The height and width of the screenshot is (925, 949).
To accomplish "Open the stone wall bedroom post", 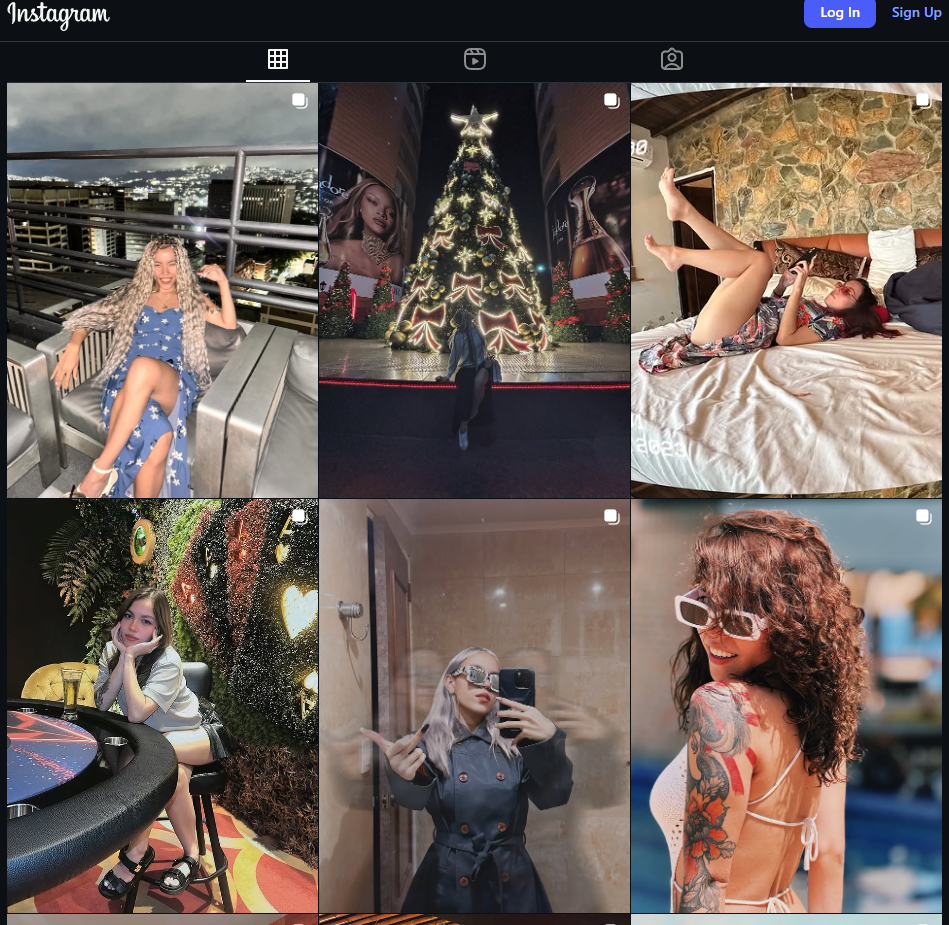I will pos(786,290).
